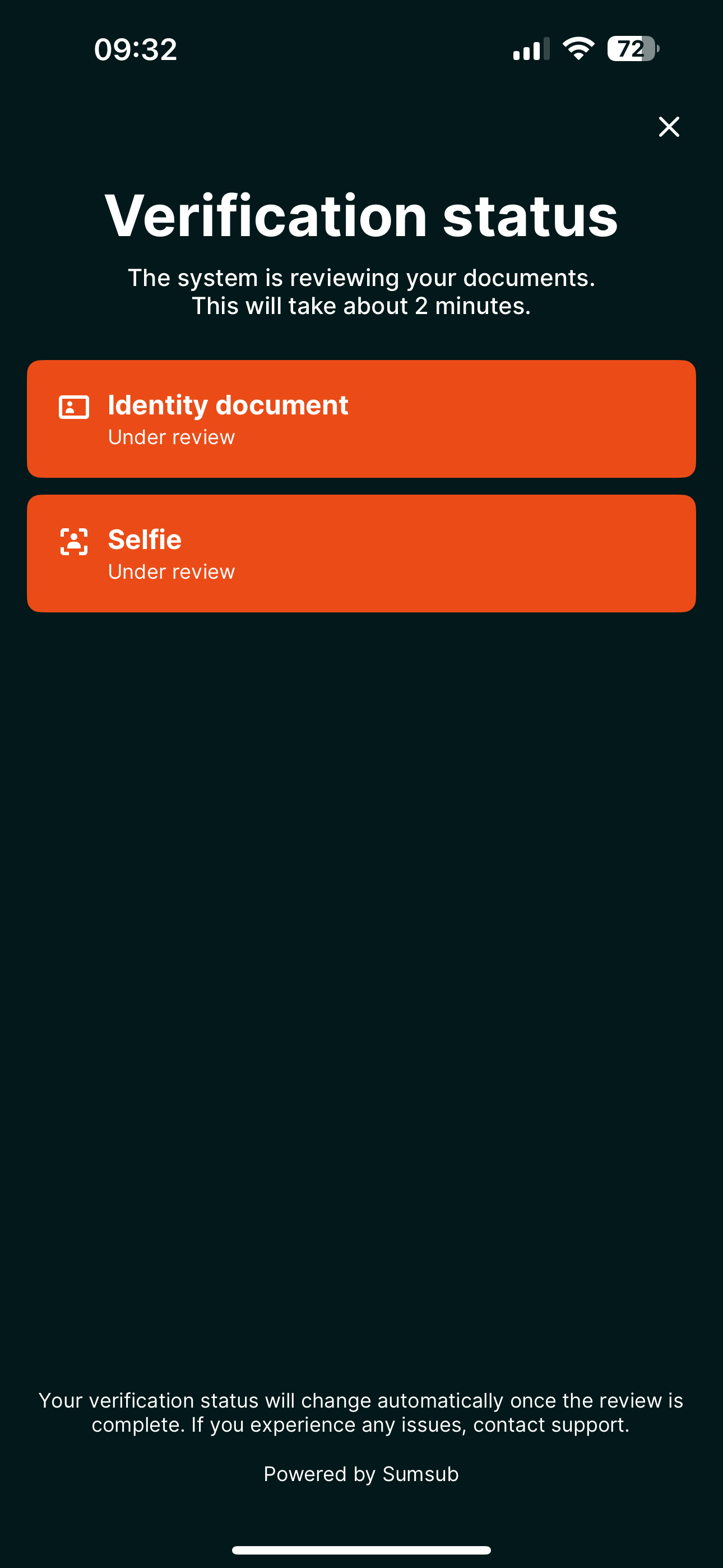The image size is (723, 1568).
Task: Tap 'Under review' under Identity document
Action: 171,437
